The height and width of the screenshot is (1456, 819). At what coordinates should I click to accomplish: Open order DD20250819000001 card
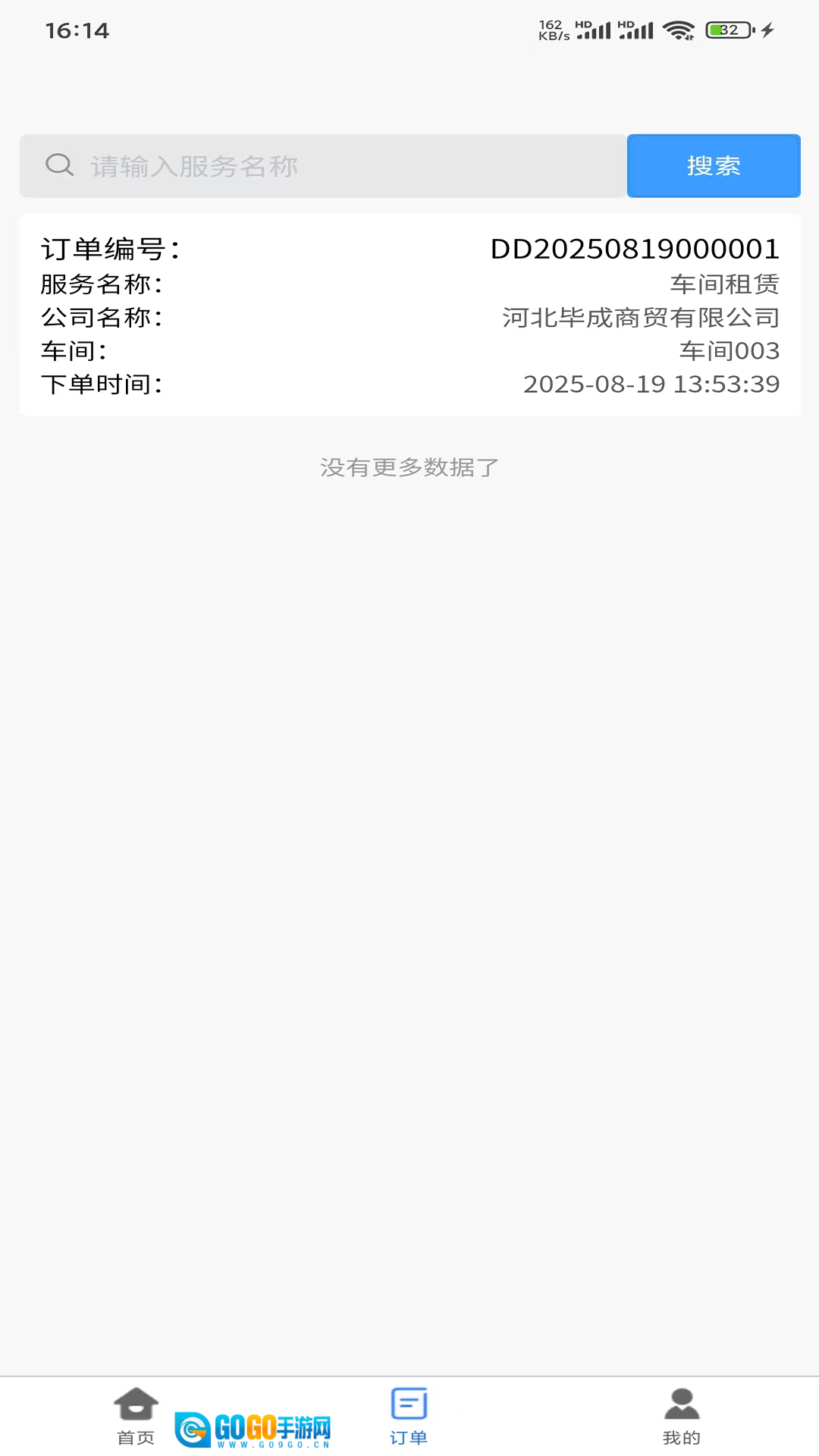[409, 315]
